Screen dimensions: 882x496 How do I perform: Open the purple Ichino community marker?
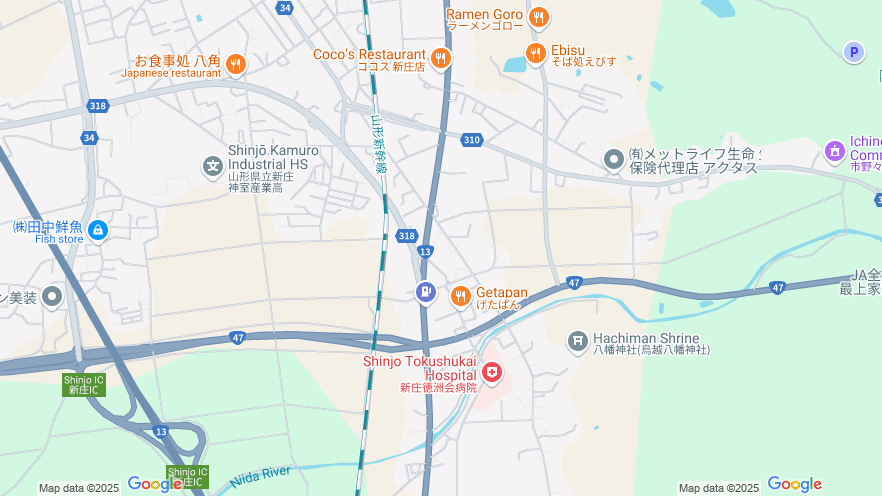point(835,151)
